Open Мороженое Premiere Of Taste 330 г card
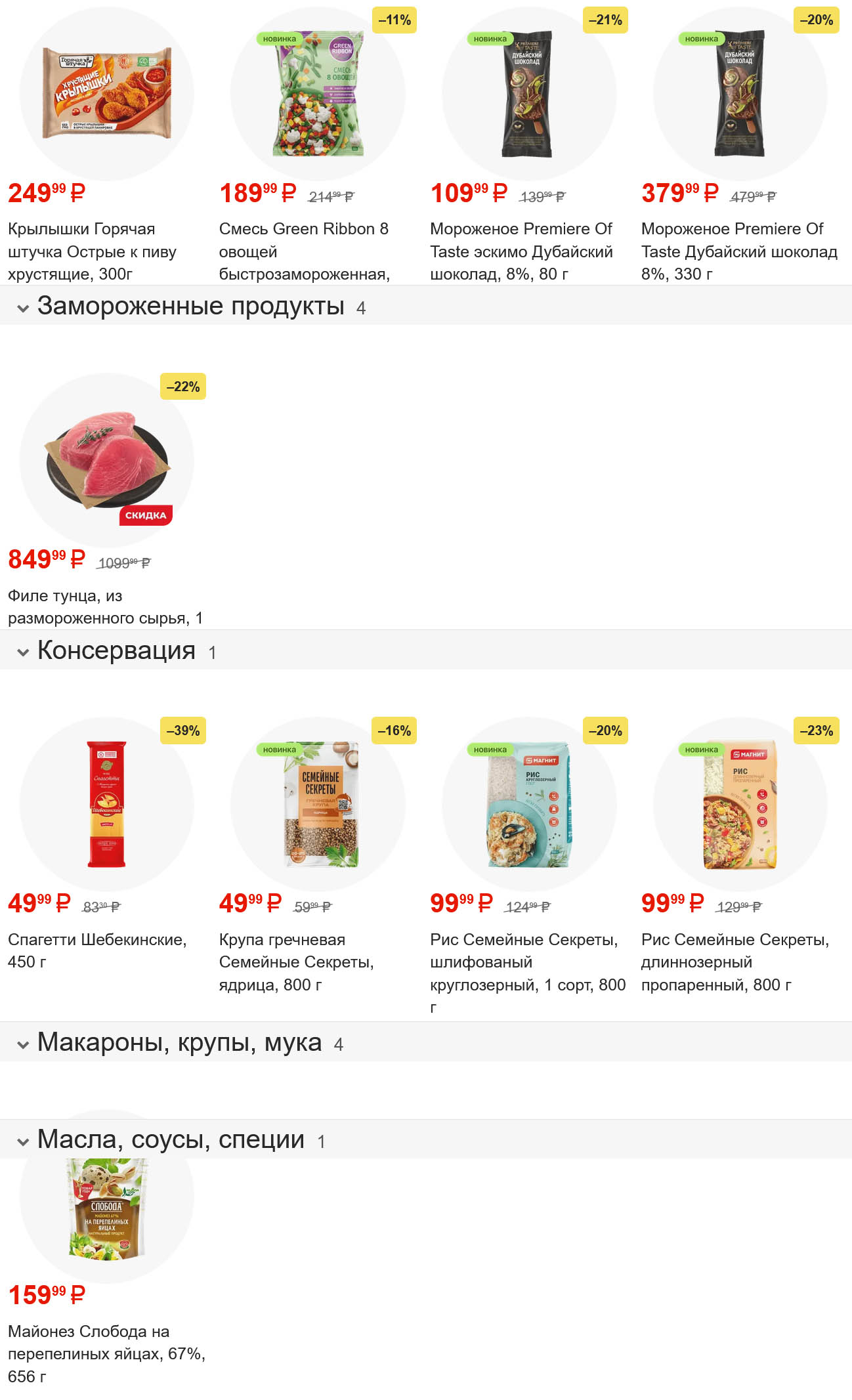This screenshot has width=852, height=1400. [x=740, y=94]
